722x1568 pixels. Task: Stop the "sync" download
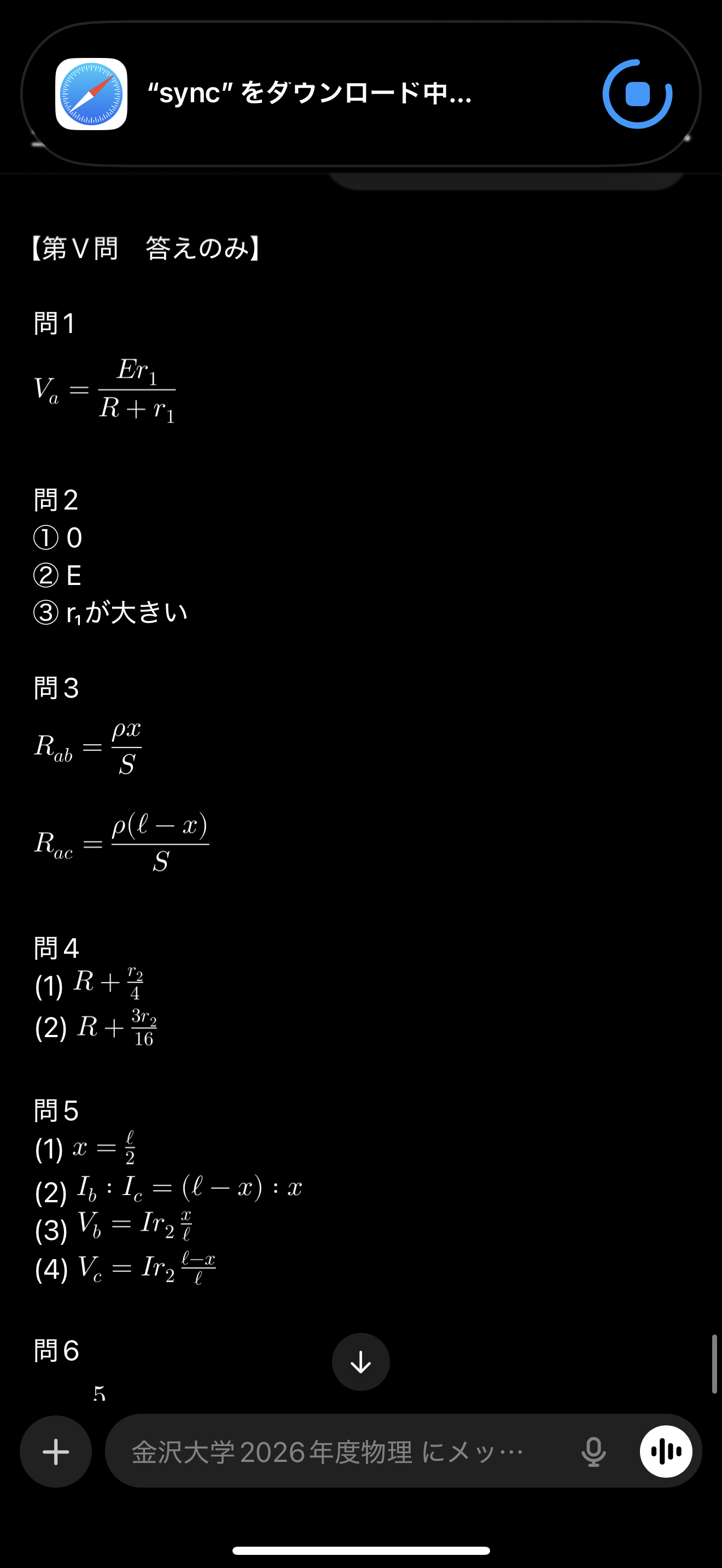[637, 95]
